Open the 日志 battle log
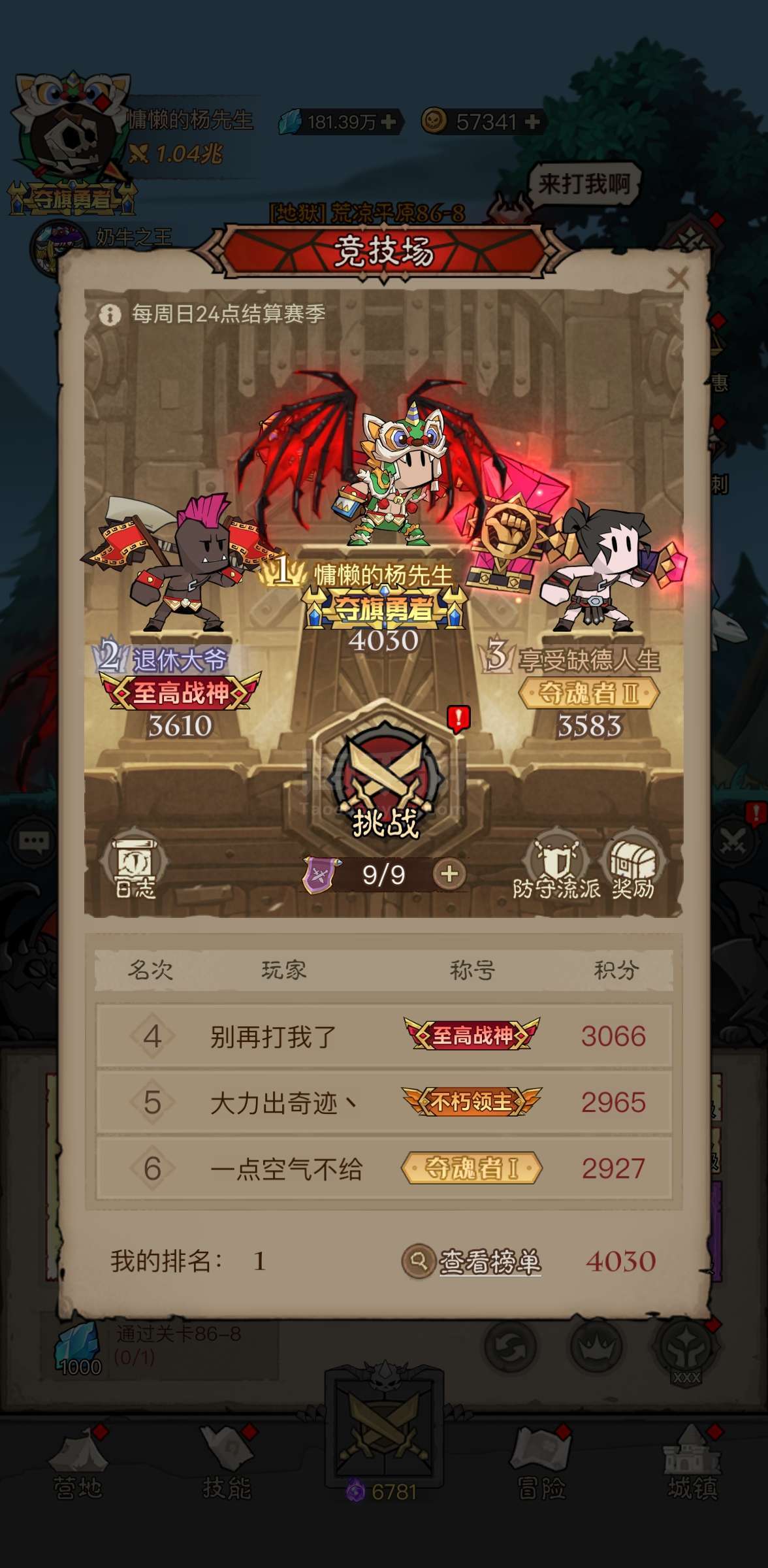 click(135, 866)
